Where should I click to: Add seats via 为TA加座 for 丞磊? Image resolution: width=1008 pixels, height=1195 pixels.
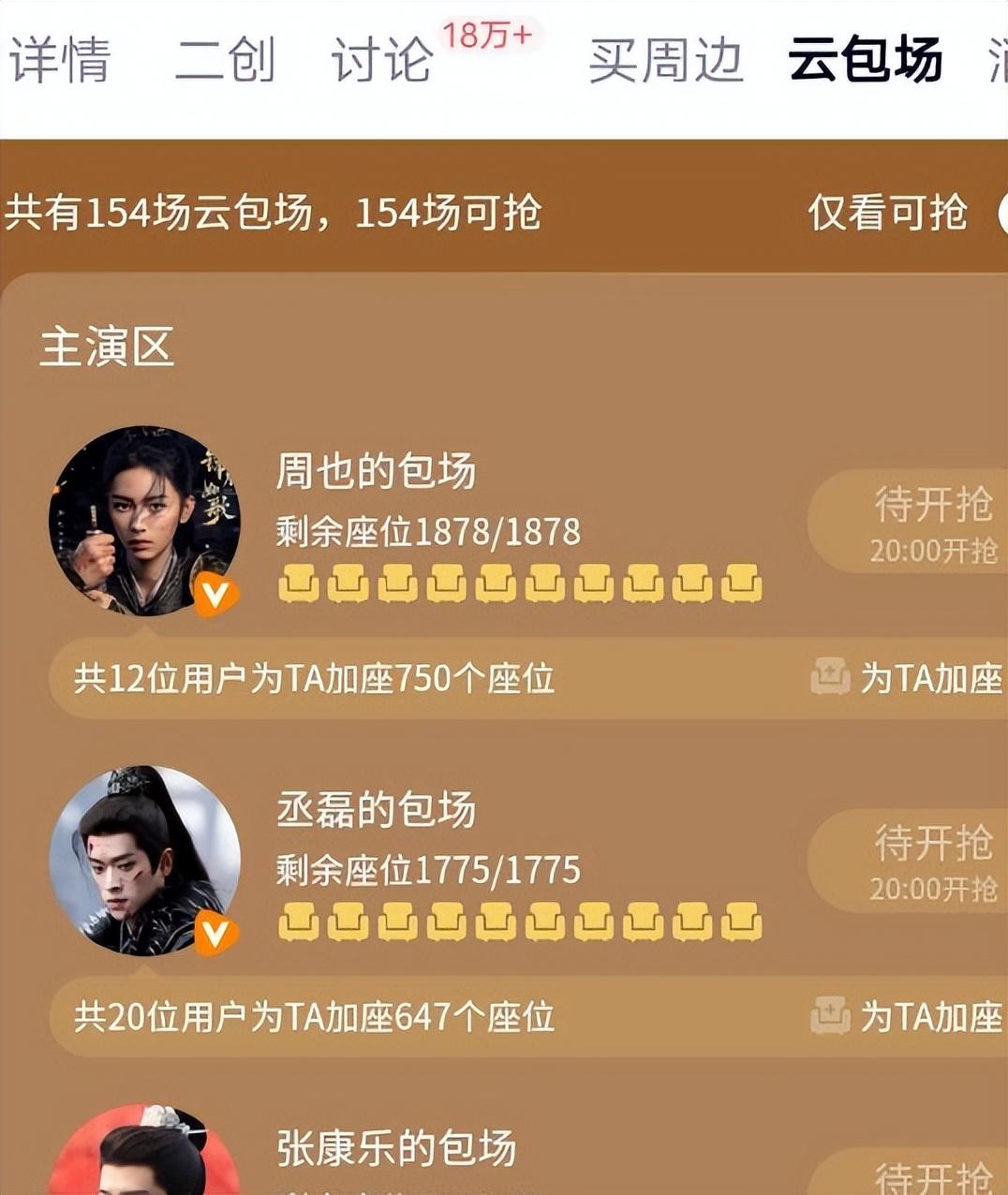point(909,1016)
